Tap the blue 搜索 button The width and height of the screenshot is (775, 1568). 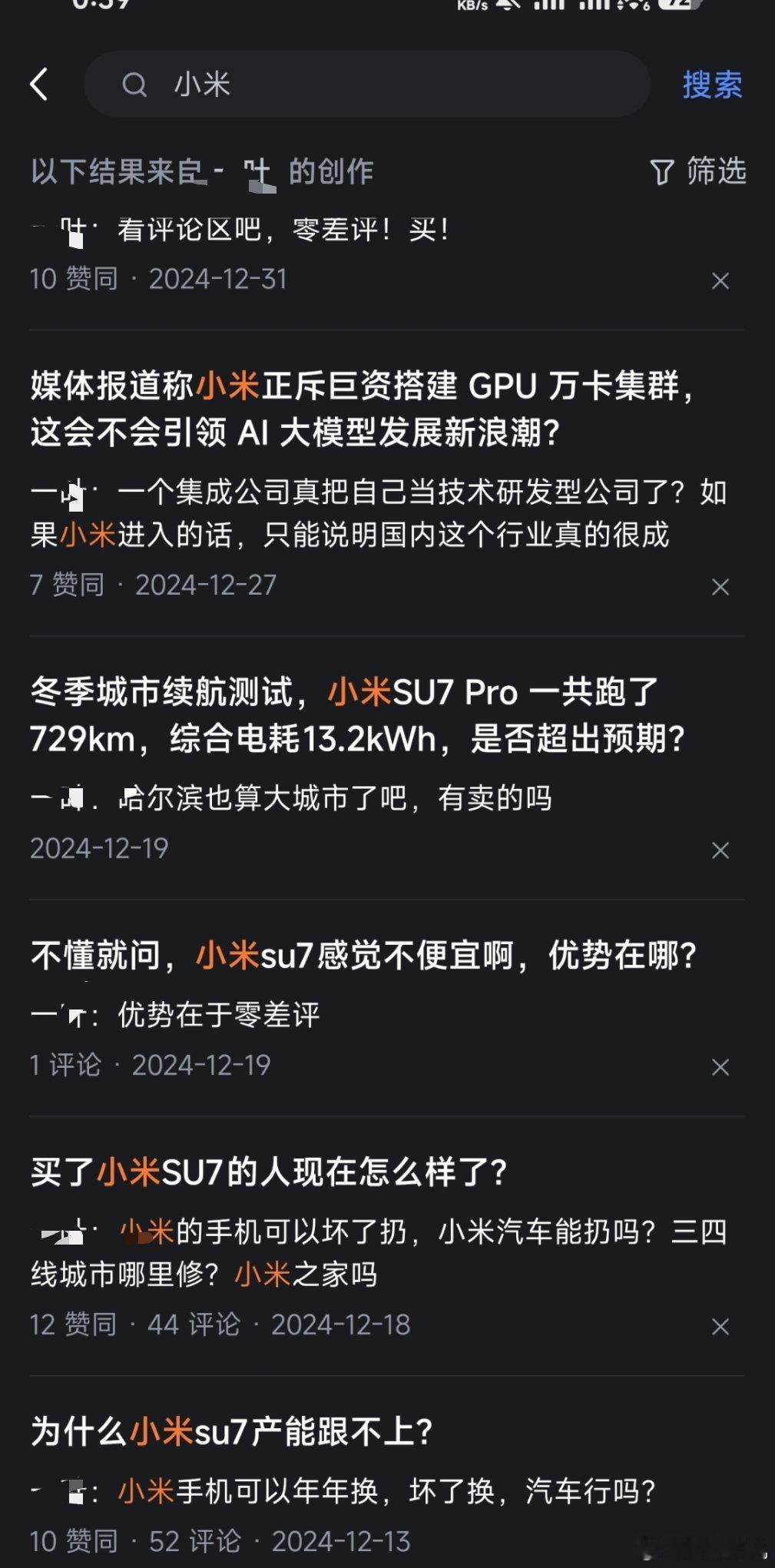coord(712,85)
